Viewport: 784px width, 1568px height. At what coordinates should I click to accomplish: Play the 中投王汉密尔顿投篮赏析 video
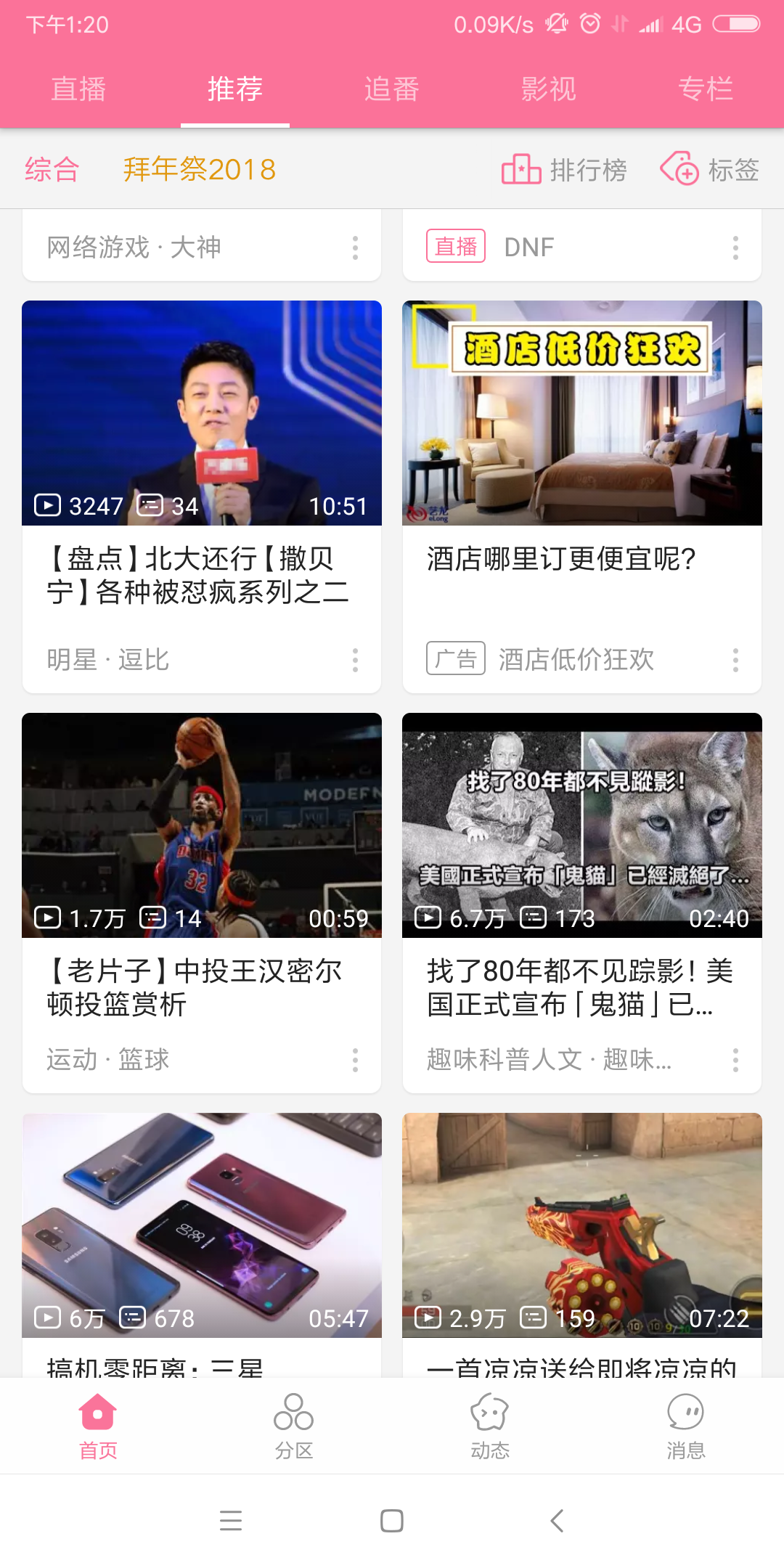point(202,857)
